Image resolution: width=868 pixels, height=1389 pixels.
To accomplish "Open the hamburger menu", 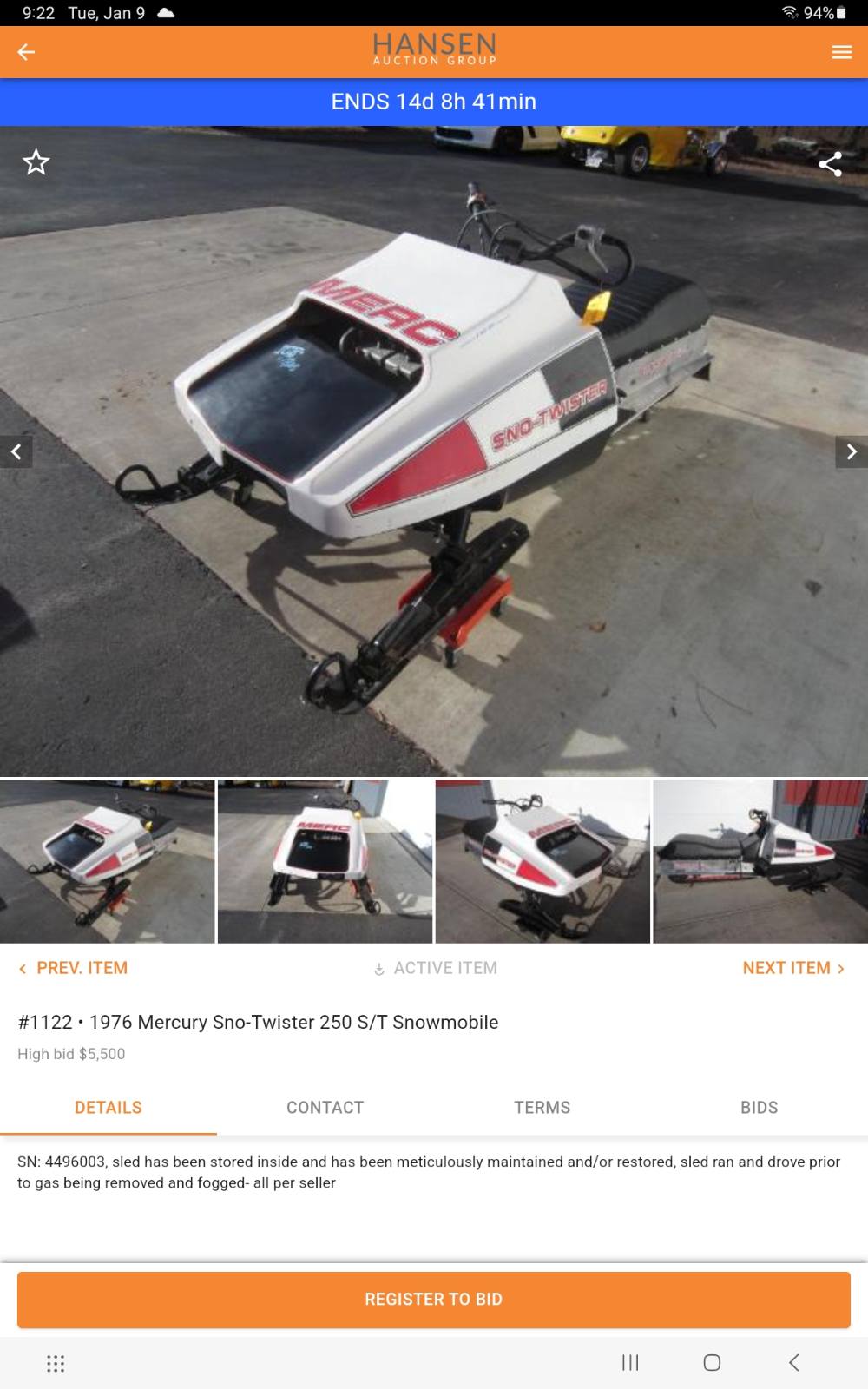I will click(841, 52).
